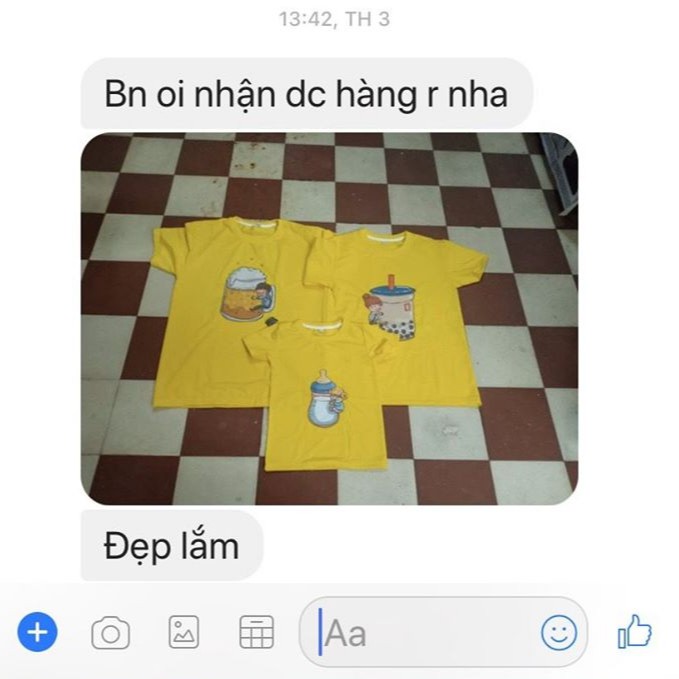Tap the grid icon beside the gallery
This screenshot has height=679, width=679.
pos(257,632)
